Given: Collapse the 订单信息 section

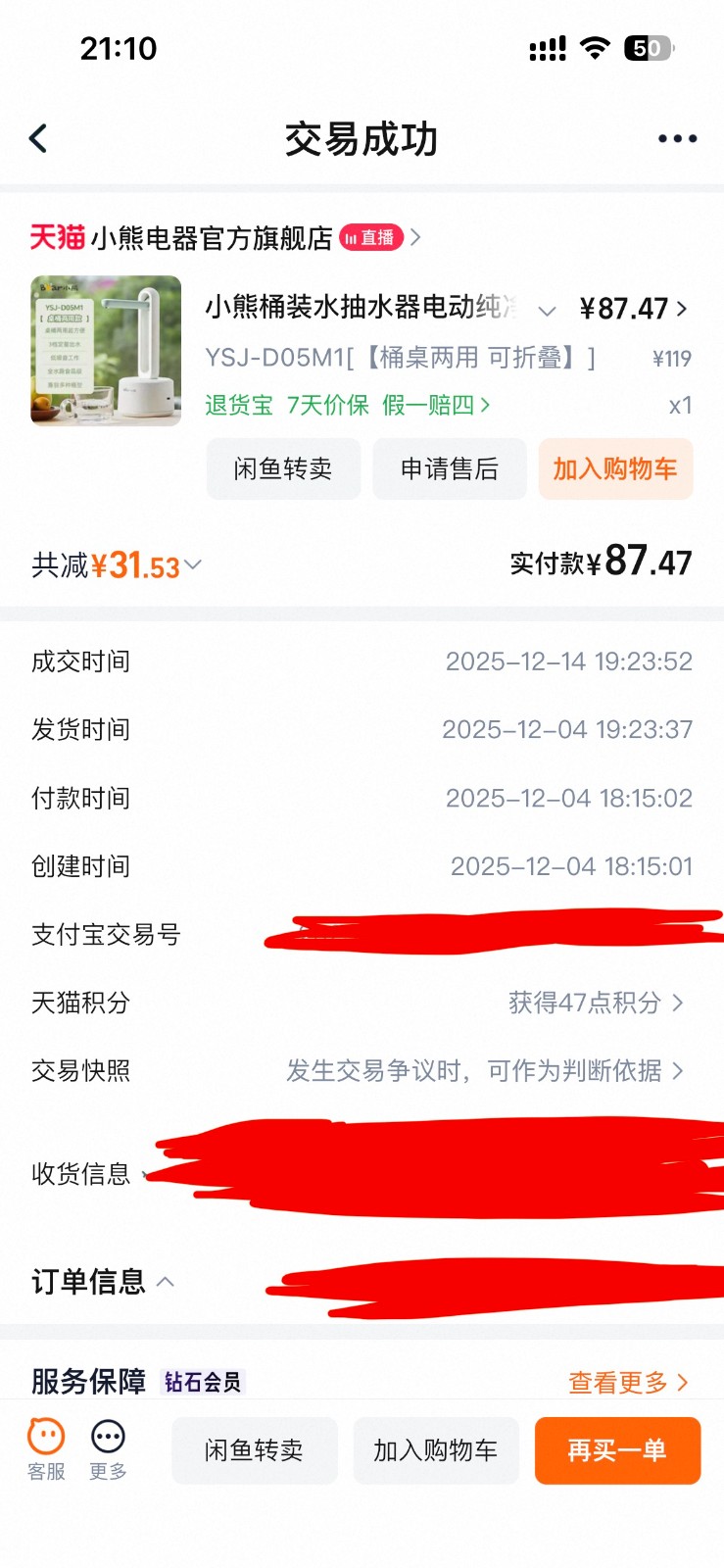Looking at the screenshot, I should [x=166, y=1282].
